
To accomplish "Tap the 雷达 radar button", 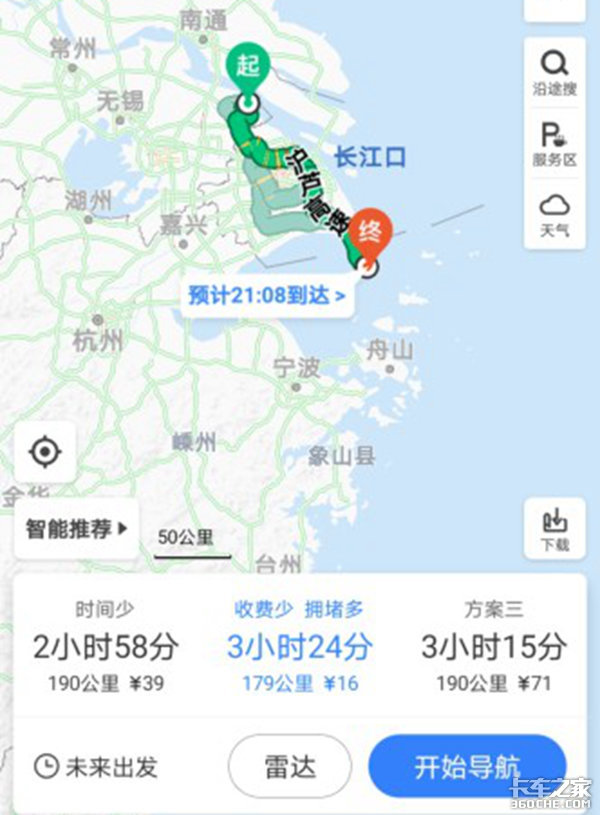I will point(290,767).
